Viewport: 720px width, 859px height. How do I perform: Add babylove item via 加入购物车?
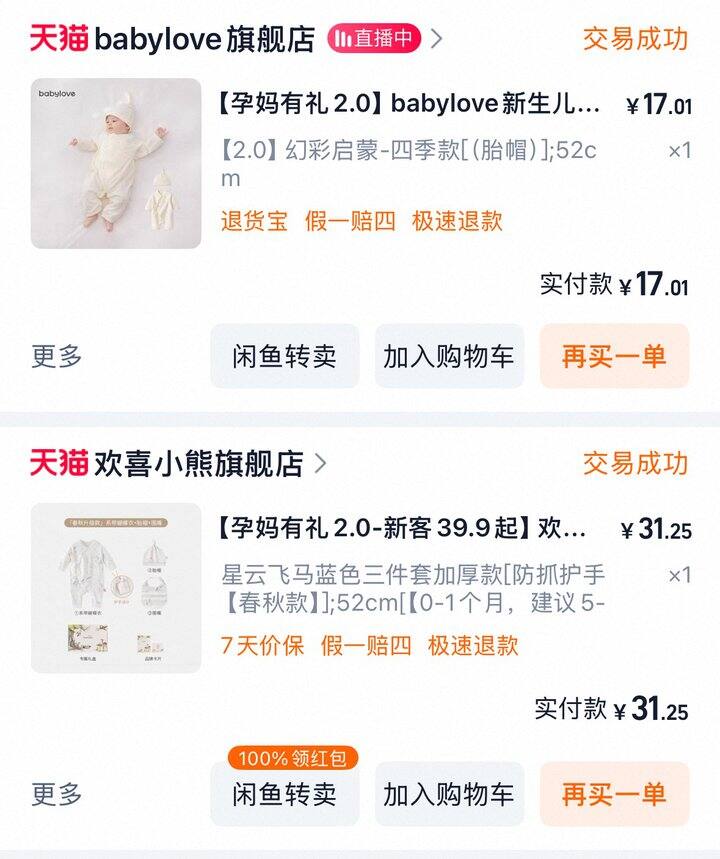click(x=449, y=356)
